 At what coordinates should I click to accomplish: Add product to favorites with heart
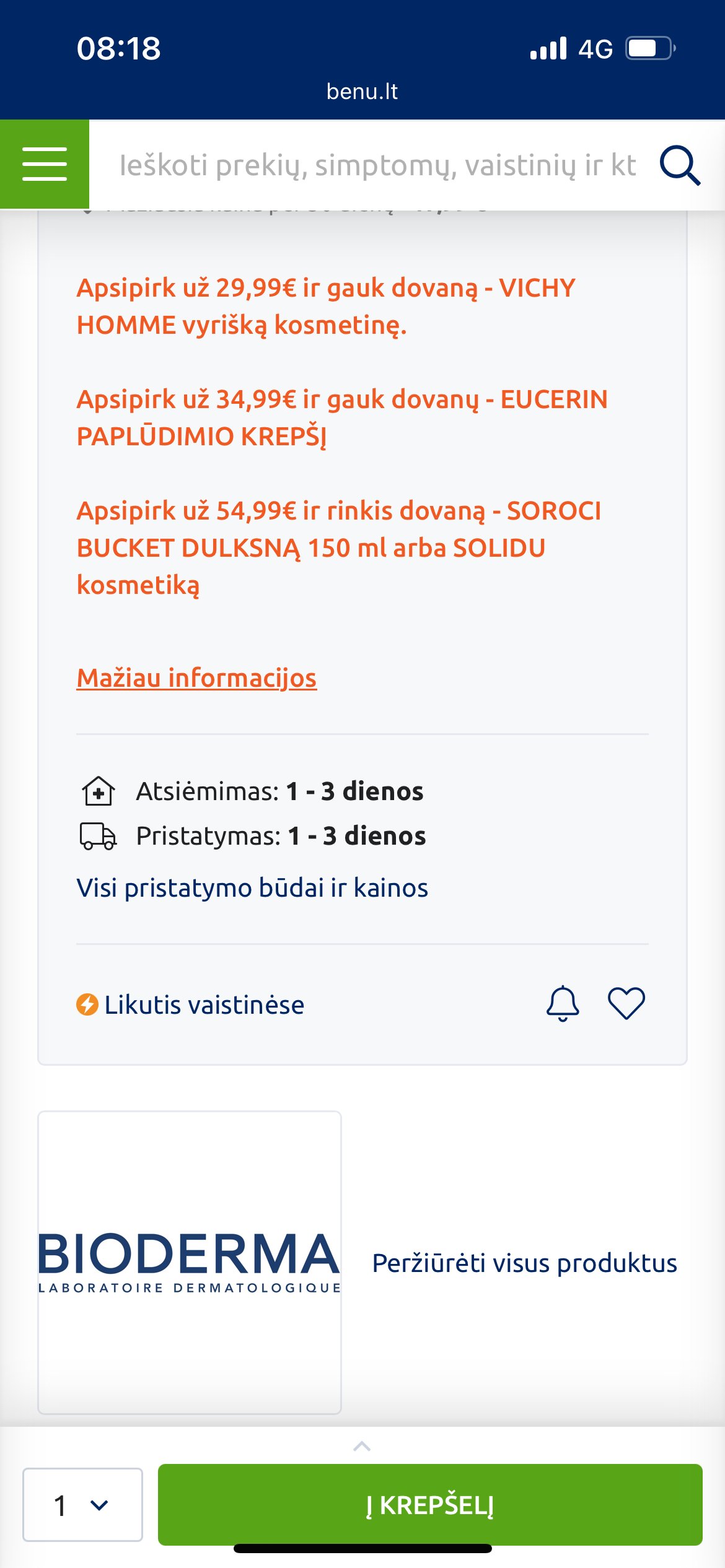[626, 1003]
